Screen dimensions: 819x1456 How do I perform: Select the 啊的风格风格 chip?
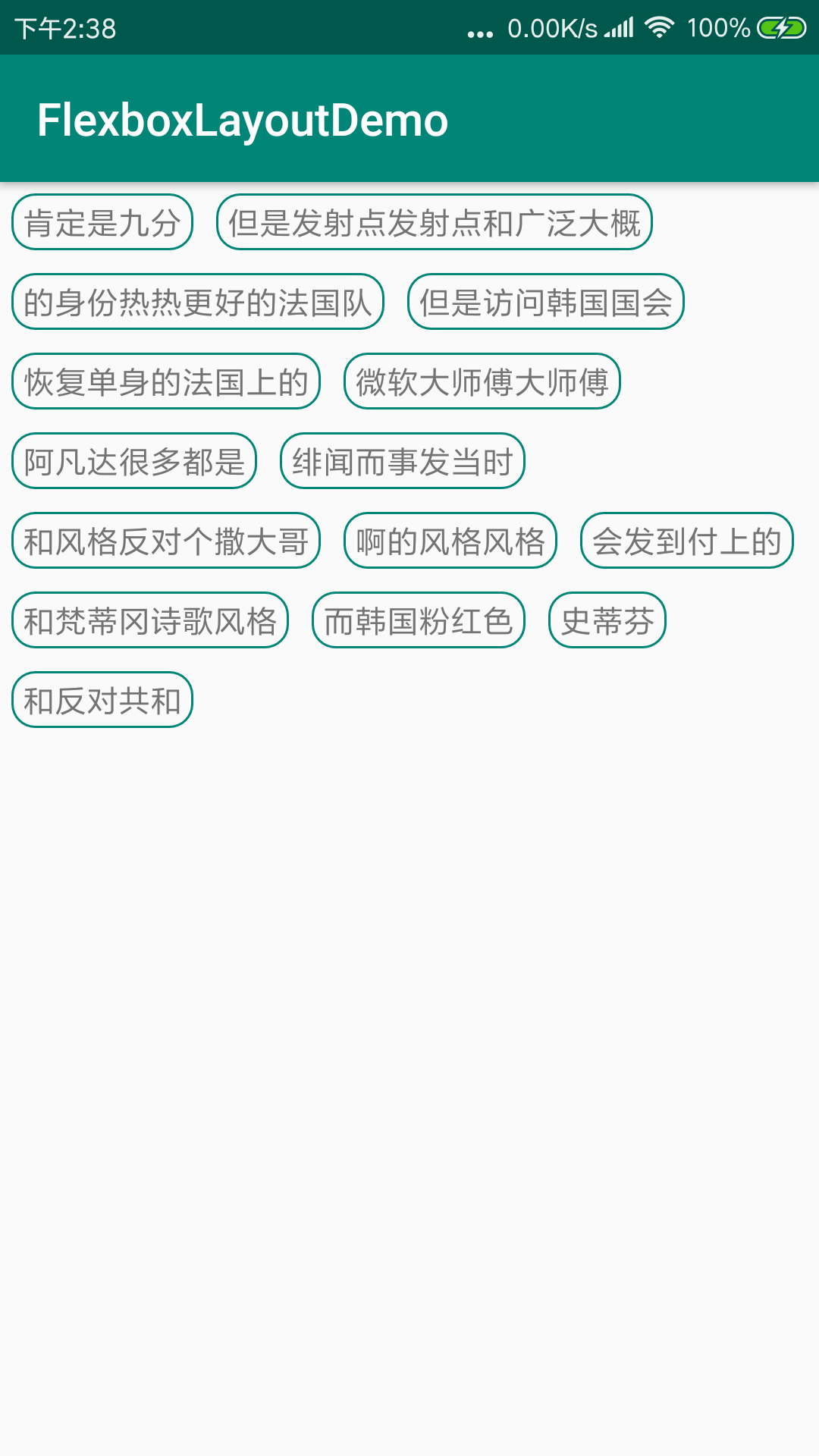[x=450, y=541]
